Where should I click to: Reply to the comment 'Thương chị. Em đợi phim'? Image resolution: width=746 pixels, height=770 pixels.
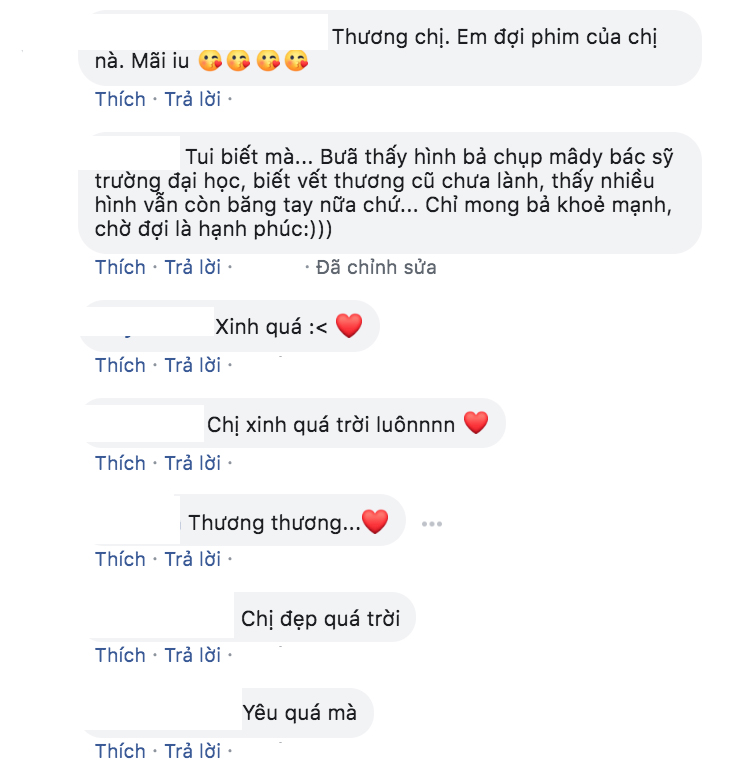click(x=192, y=99)
